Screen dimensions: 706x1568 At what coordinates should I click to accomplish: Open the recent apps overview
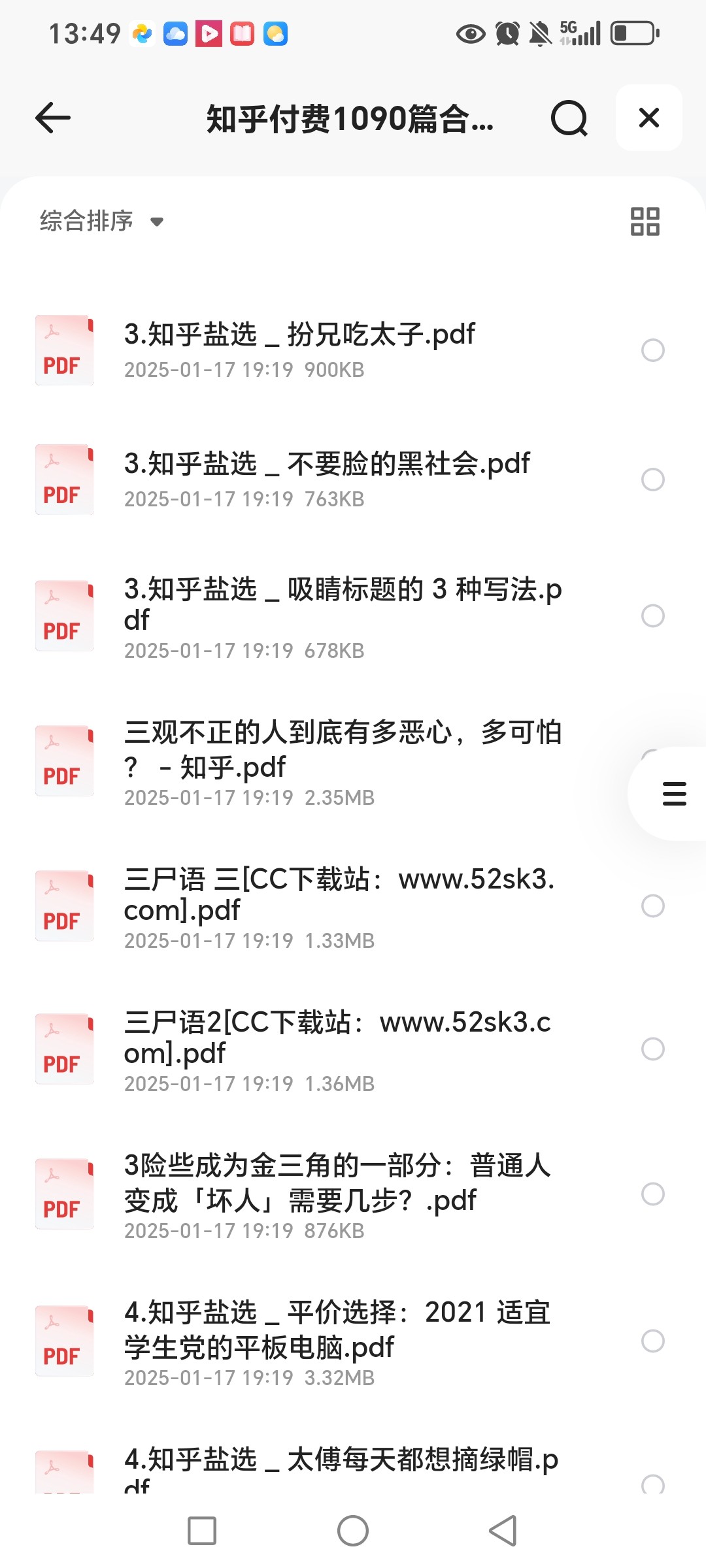[x=202, y=1531]
